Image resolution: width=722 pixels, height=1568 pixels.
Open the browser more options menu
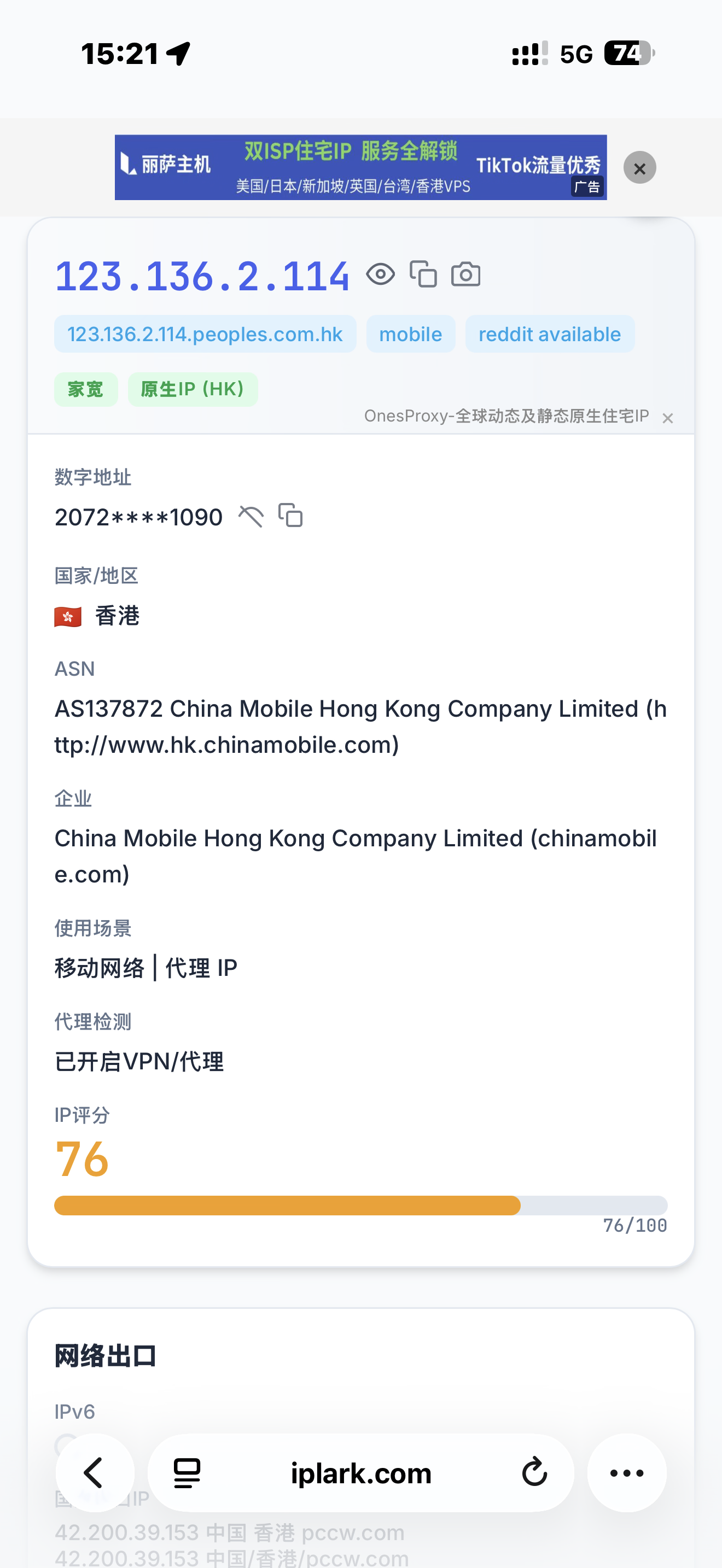coord(626,1473)
